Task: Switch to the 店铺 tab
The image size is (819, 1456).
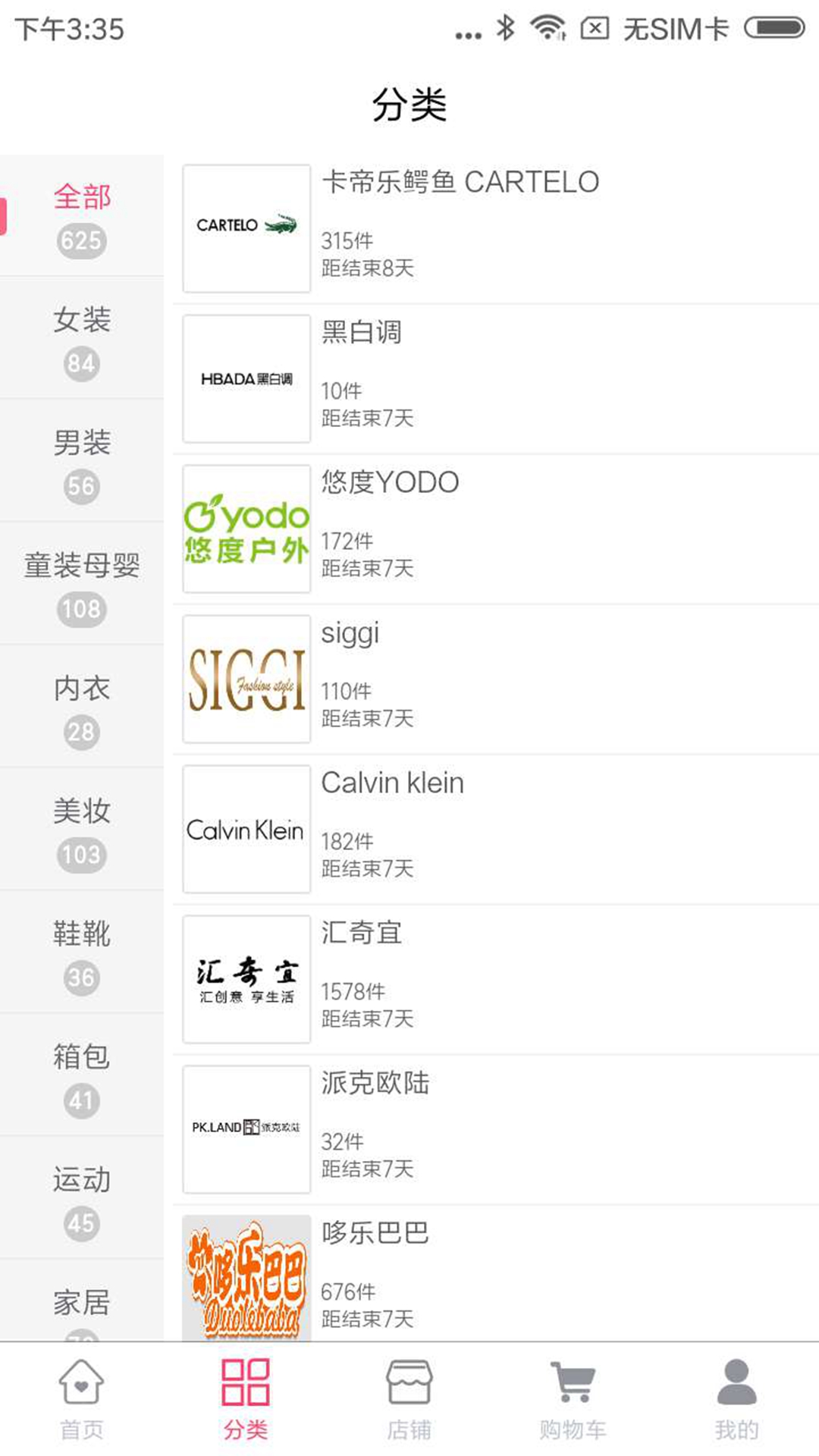Action: (x=409, y=1399)
